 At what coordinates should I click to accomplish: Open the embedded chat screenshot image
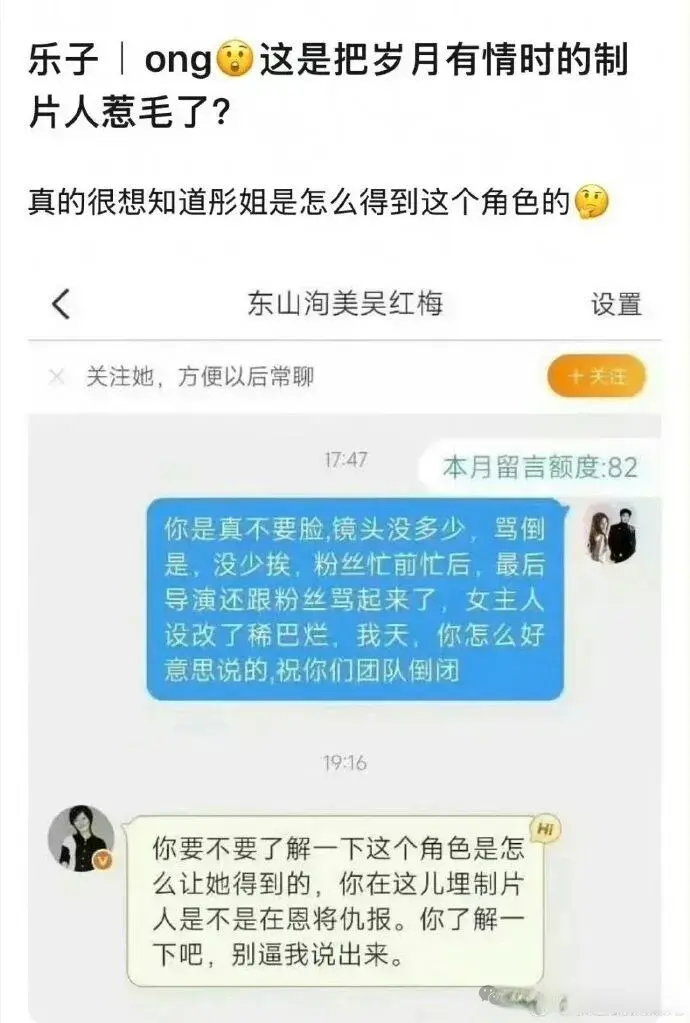pyautogui.click(x=345, y=640)
